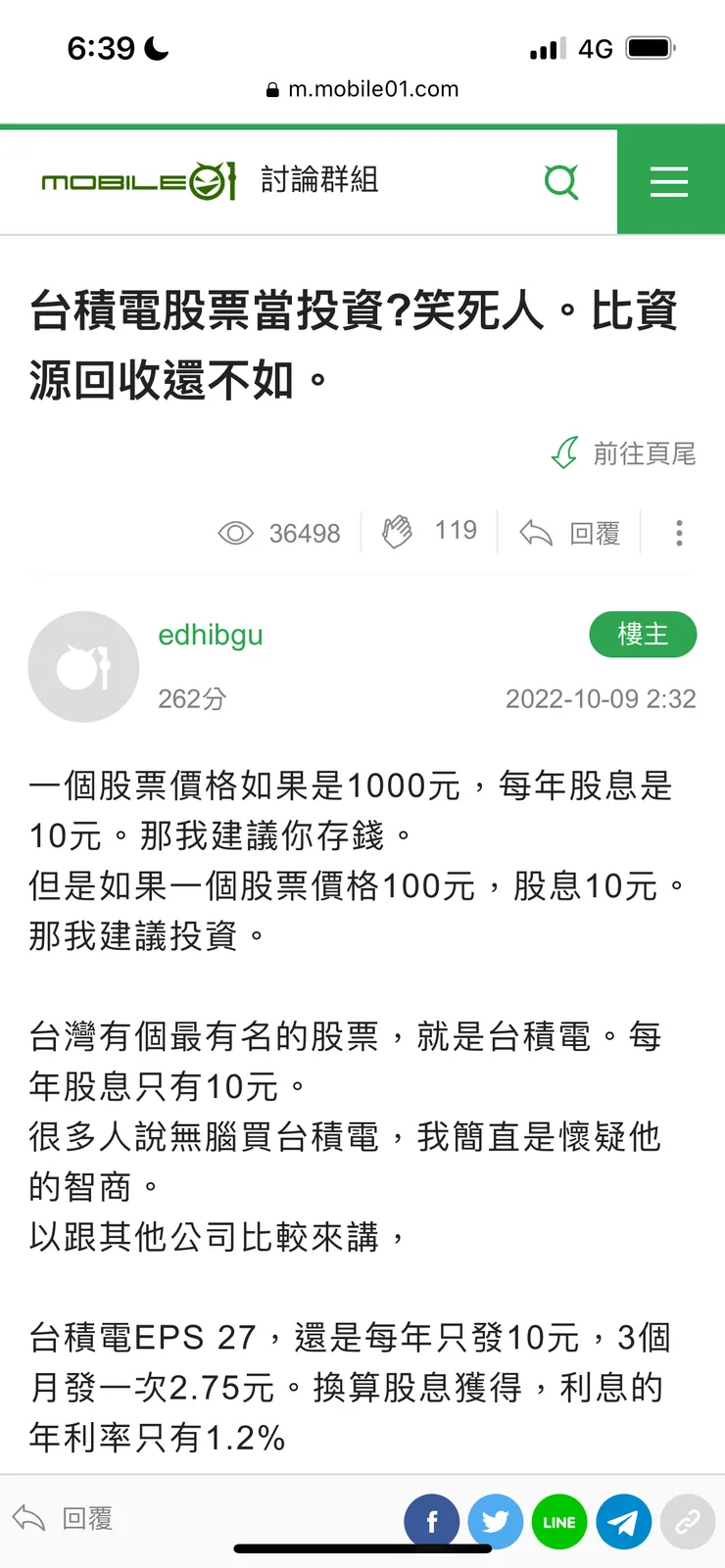The width and height of the screenshot is (725, 1568).
Task: Open the three-dot post options menu
Action: tap(679, 532)
